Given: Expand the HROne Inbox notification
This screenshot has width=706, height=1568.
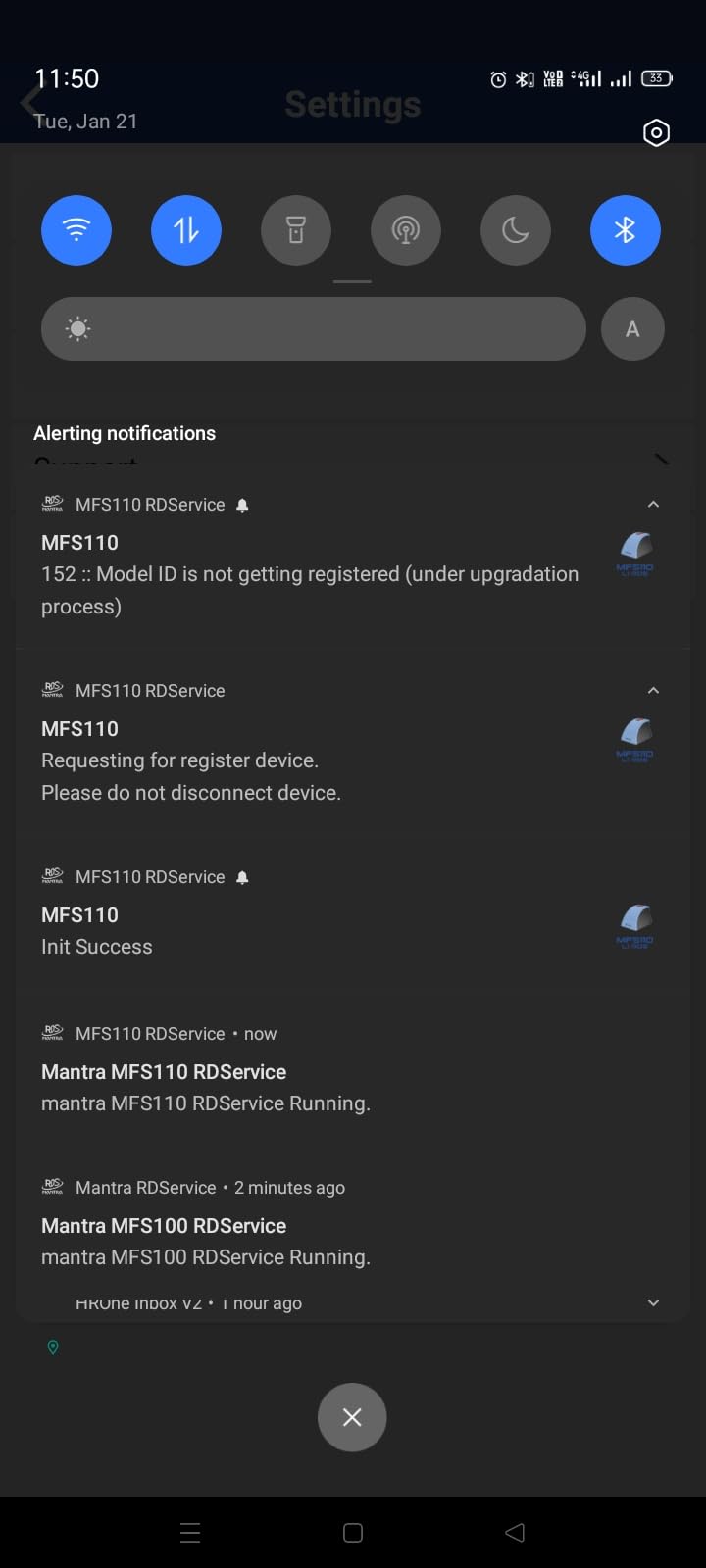Looking at the screenshot, I should (653, 1302).
